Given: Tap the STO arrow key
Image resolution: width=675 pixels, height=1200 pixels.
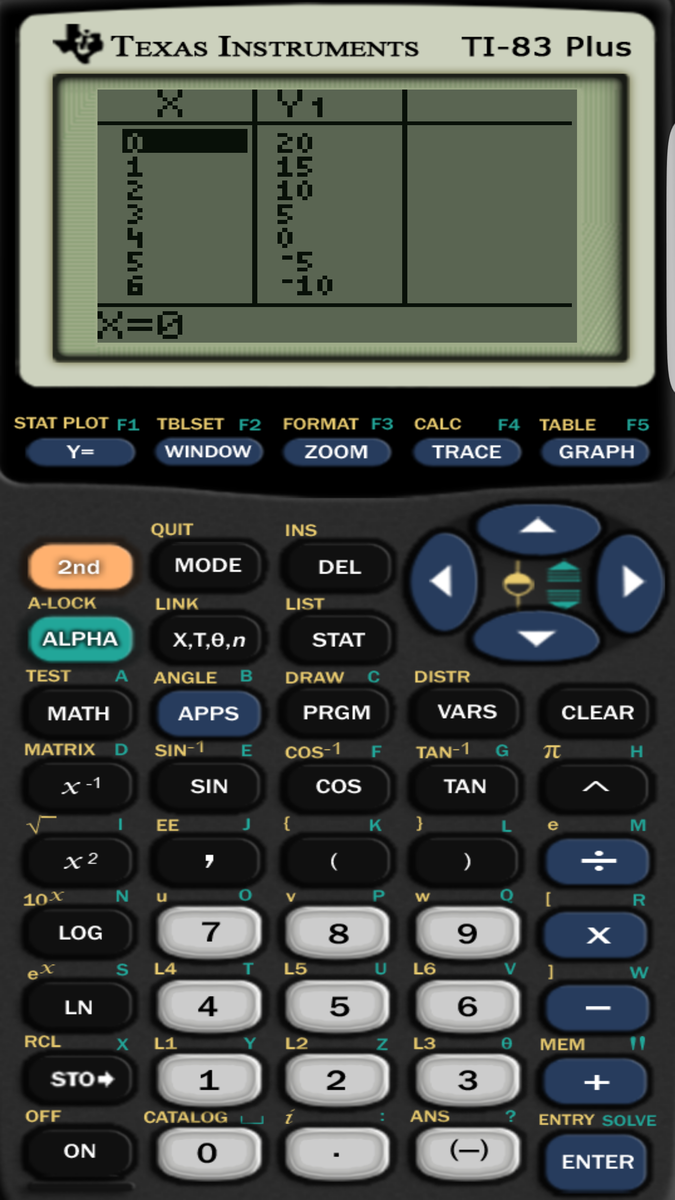Looking at the screenshot, I should click(79, 1080).
